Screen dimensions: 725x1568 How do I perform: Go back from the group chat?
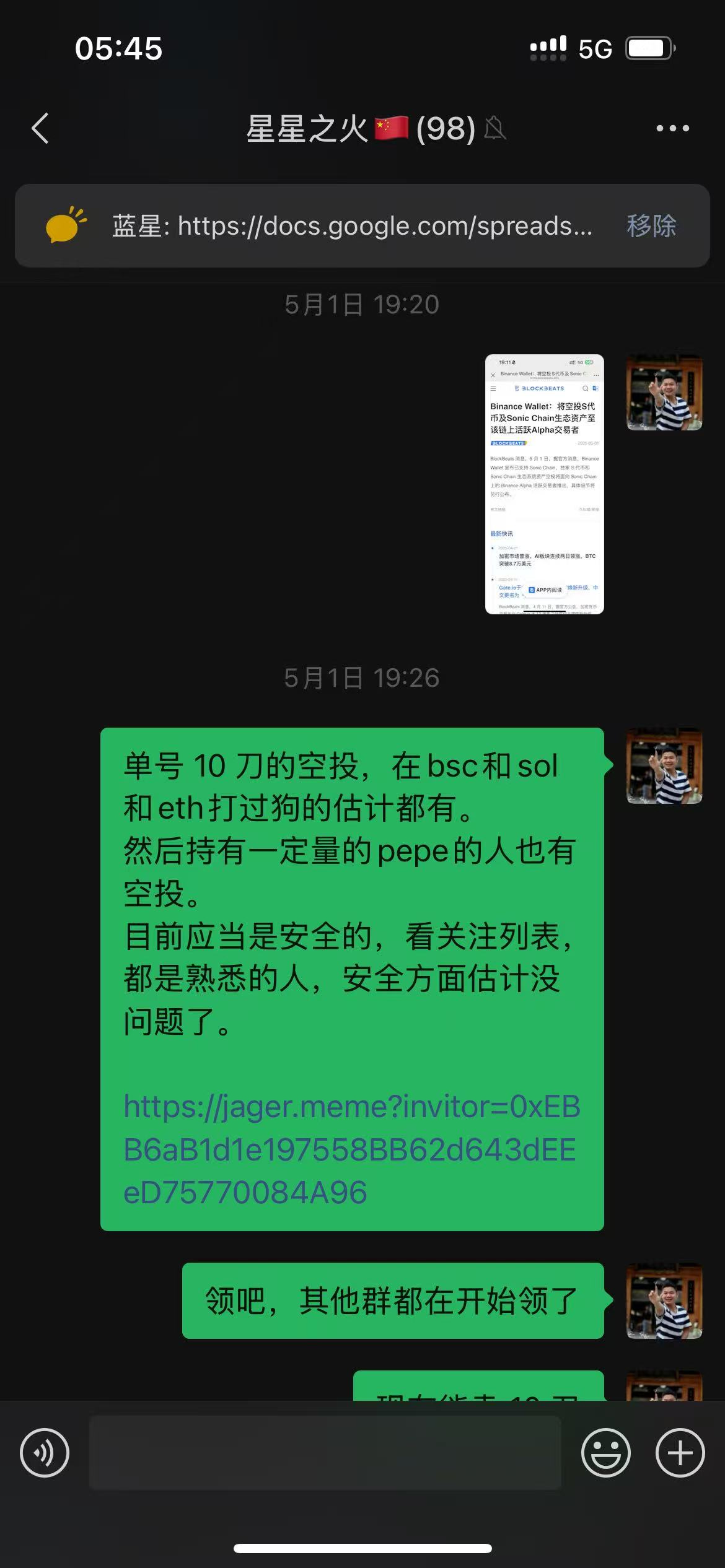point(40,128)
